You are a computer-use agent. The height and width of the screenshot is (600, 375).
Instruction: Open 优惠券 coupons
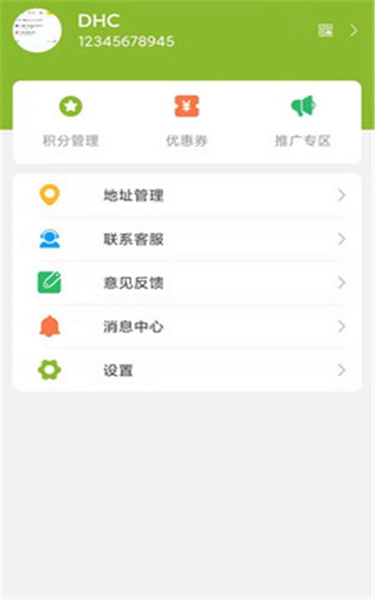click(x=187, y=122)
